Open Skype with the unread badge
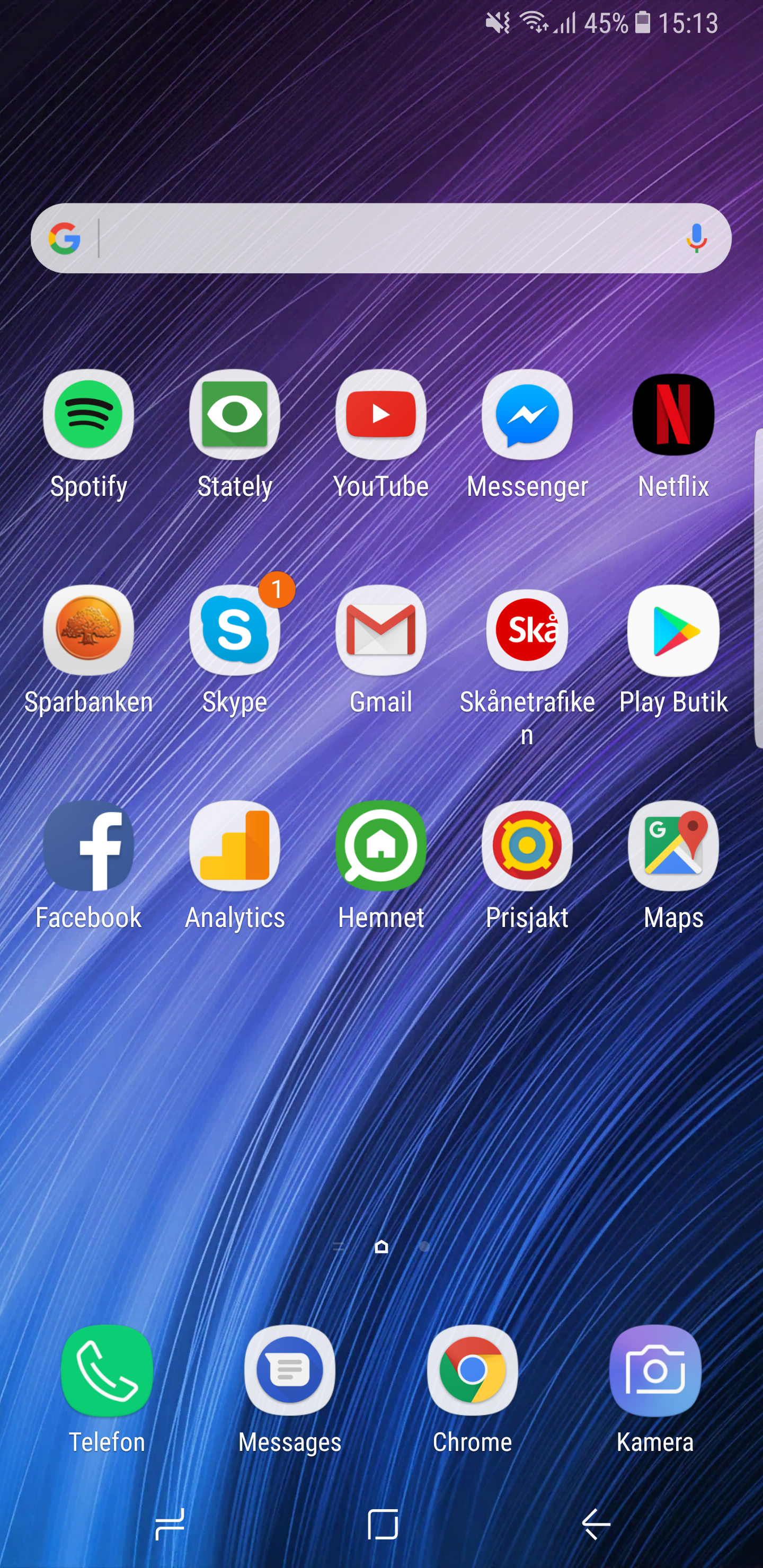Screen dimensions: 763x1568 point(234,630)
